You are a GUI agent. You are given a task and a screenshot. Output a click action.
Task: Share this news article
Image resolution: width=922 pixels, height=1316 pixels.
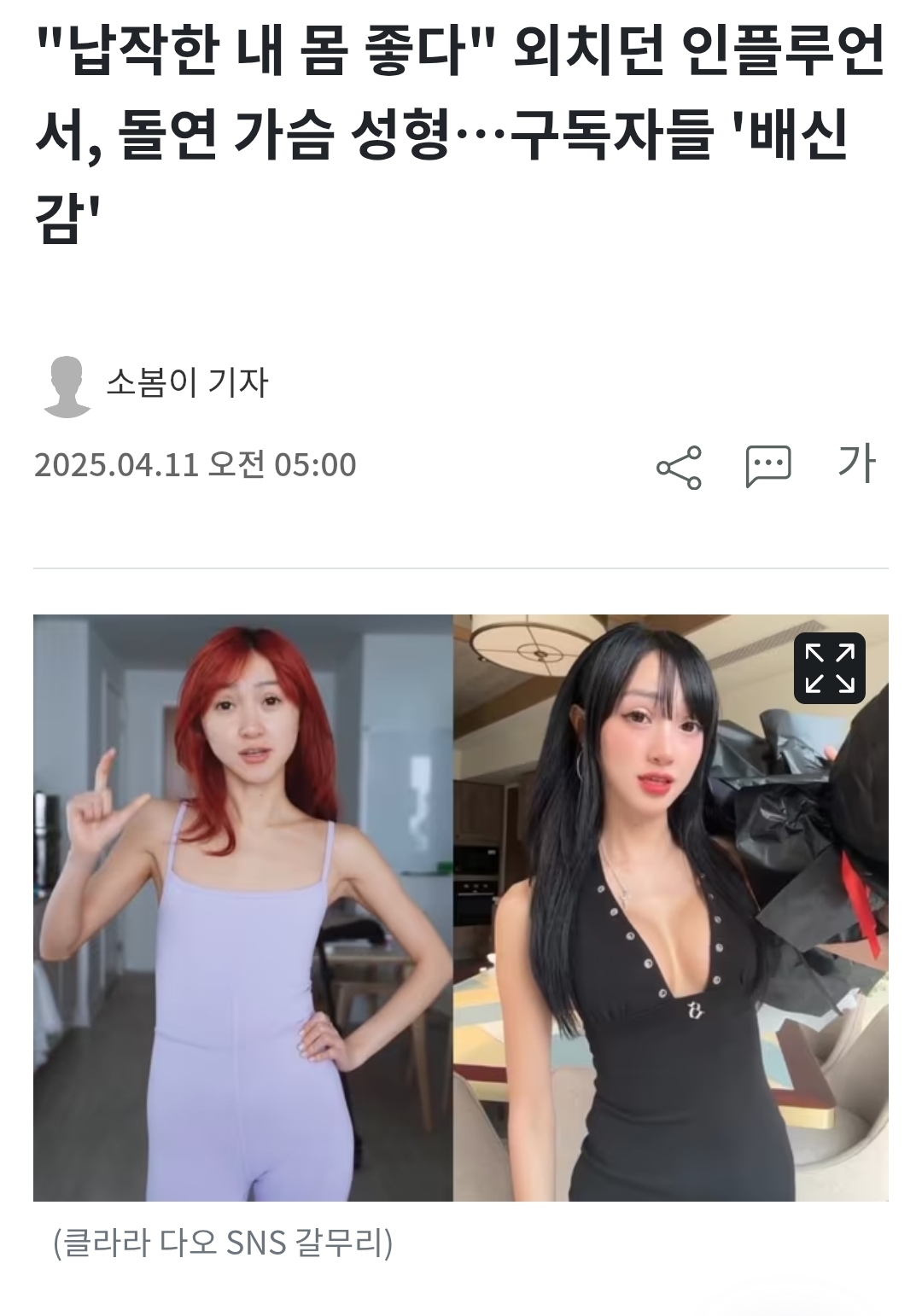tap(679, 467)
